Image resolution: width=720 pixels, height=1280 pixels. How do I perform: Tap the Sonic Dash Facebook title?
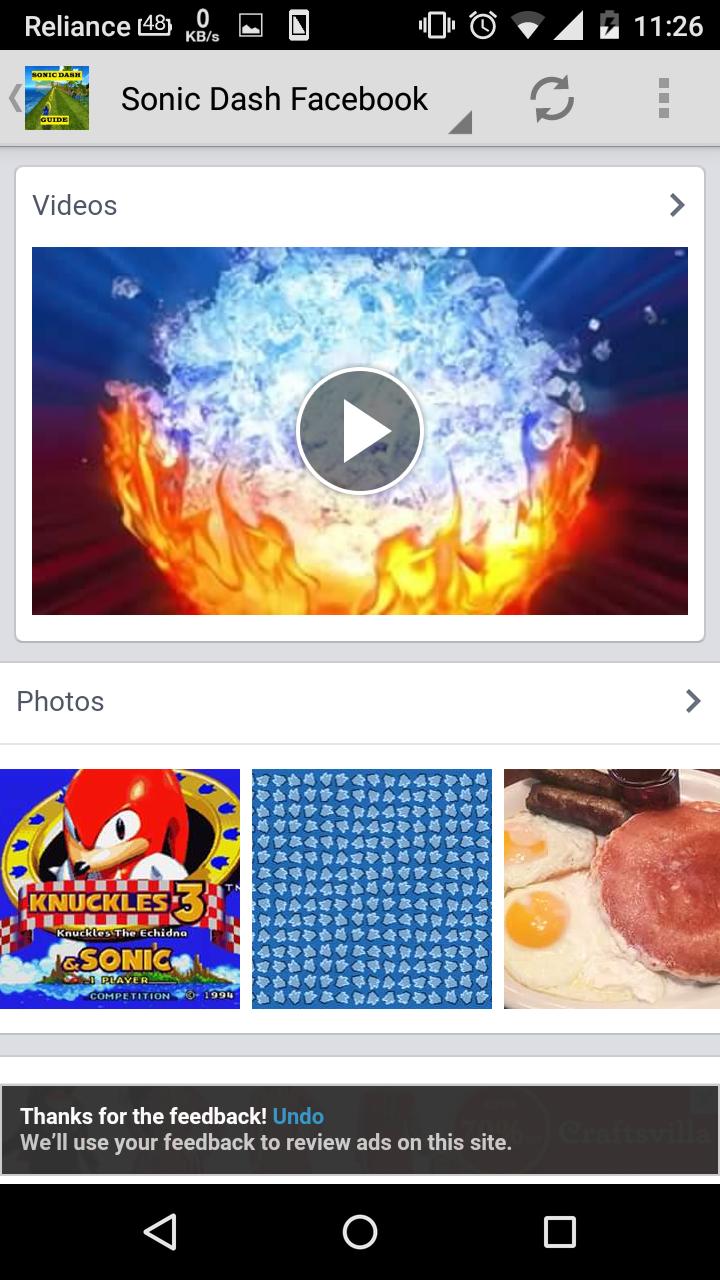pyautogui.click(x=273, y=98)
